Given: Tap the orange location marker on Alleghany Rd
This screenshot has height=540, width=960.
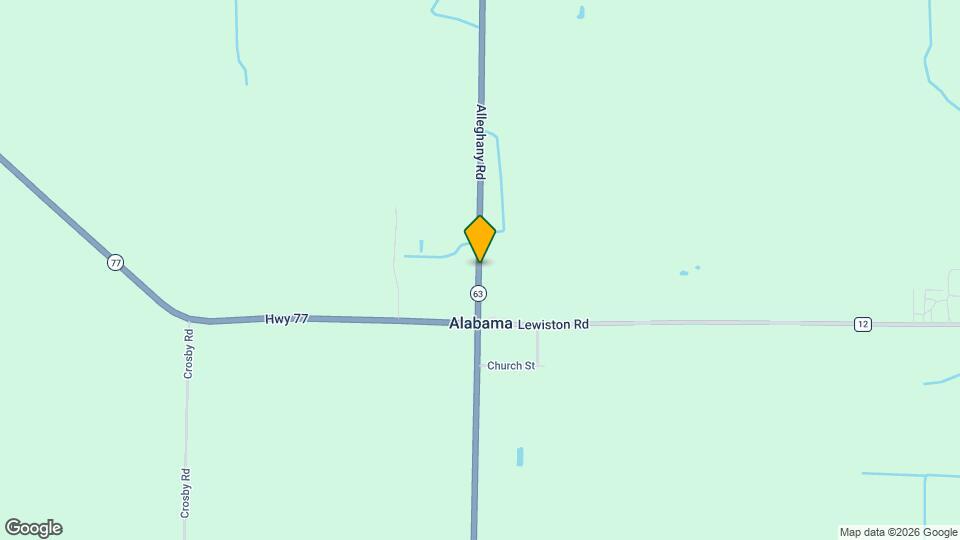Looking at the screenshot, I should [480, 238].
